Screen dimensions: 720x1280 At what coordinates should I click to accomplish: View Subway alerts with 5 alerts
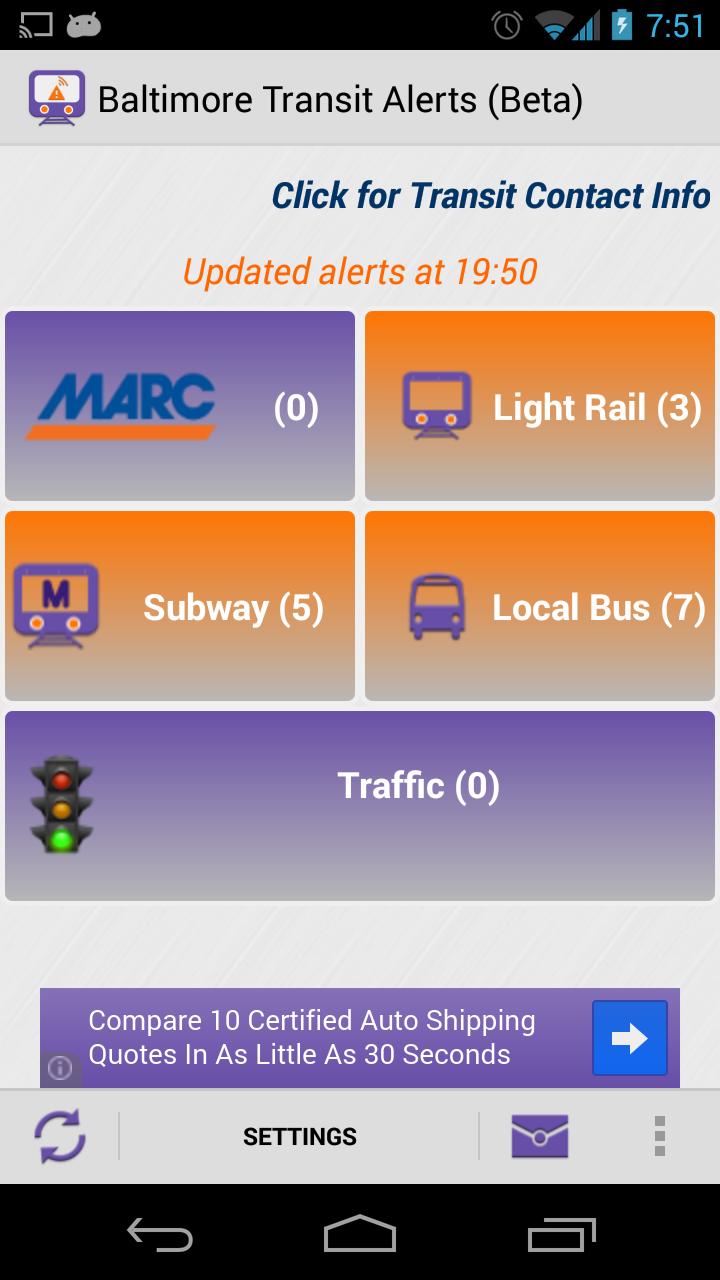(x=180, y=605)
